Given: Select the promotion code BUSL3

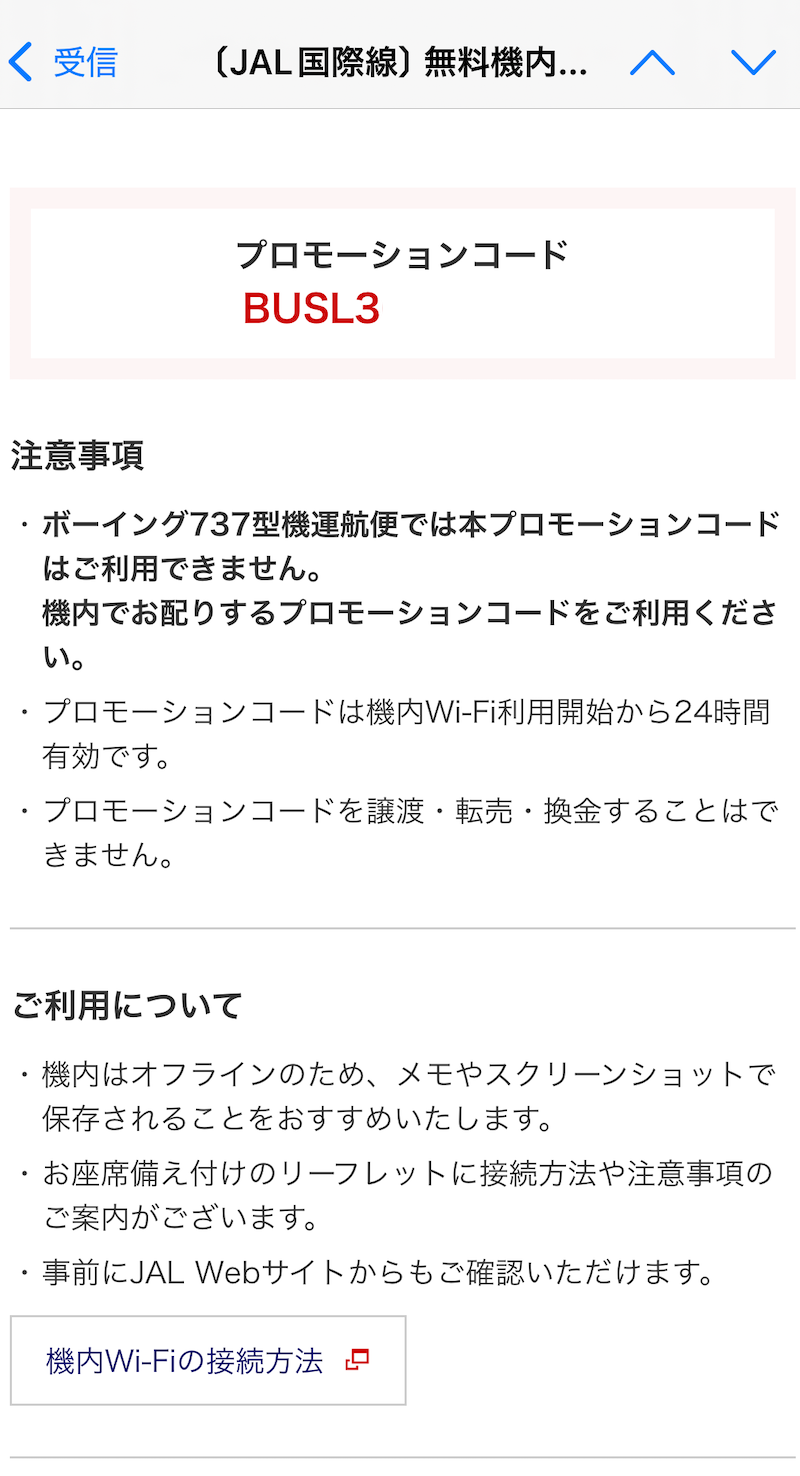Looking at the screenshot, I should 312,310.
